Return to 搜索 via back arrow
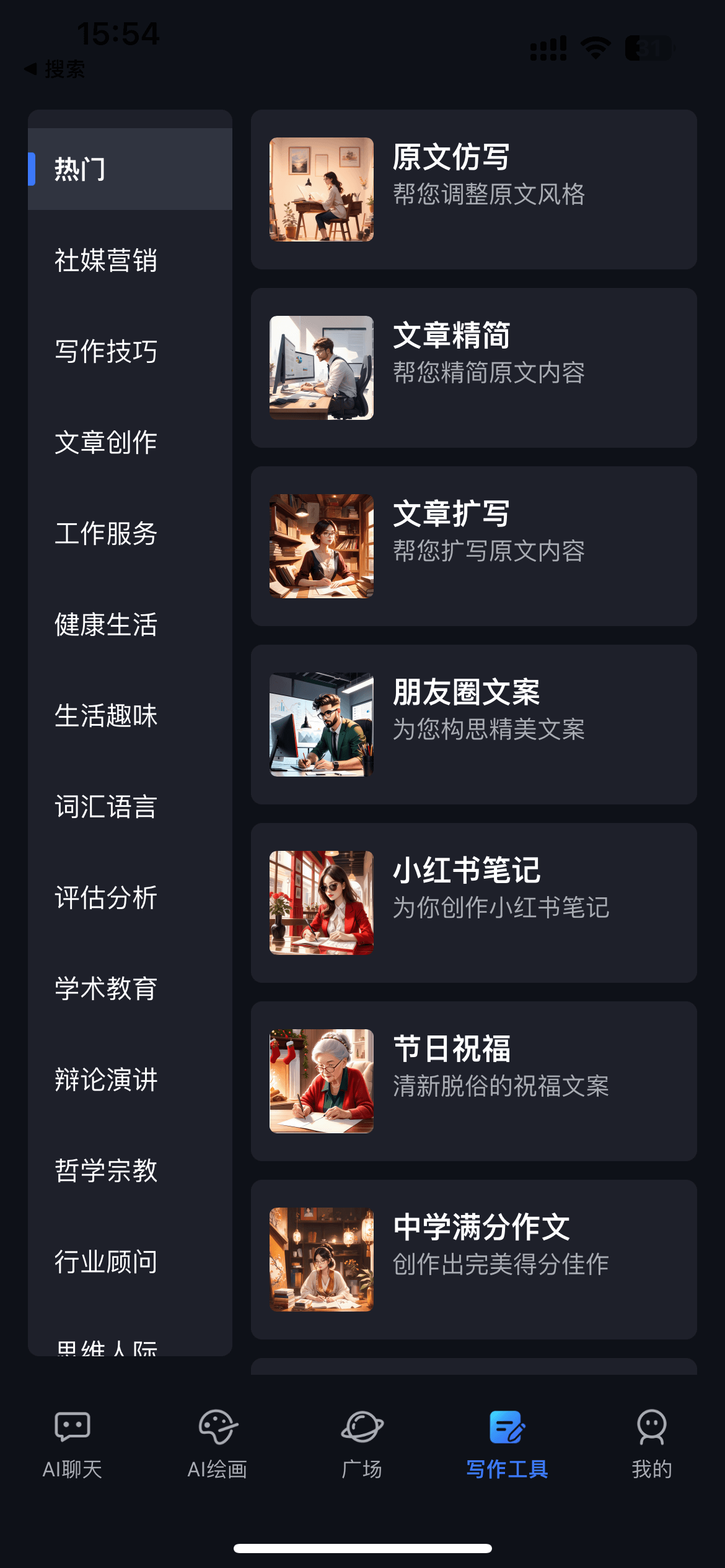This screenshot has height=1568, width=725. (55, 69)
